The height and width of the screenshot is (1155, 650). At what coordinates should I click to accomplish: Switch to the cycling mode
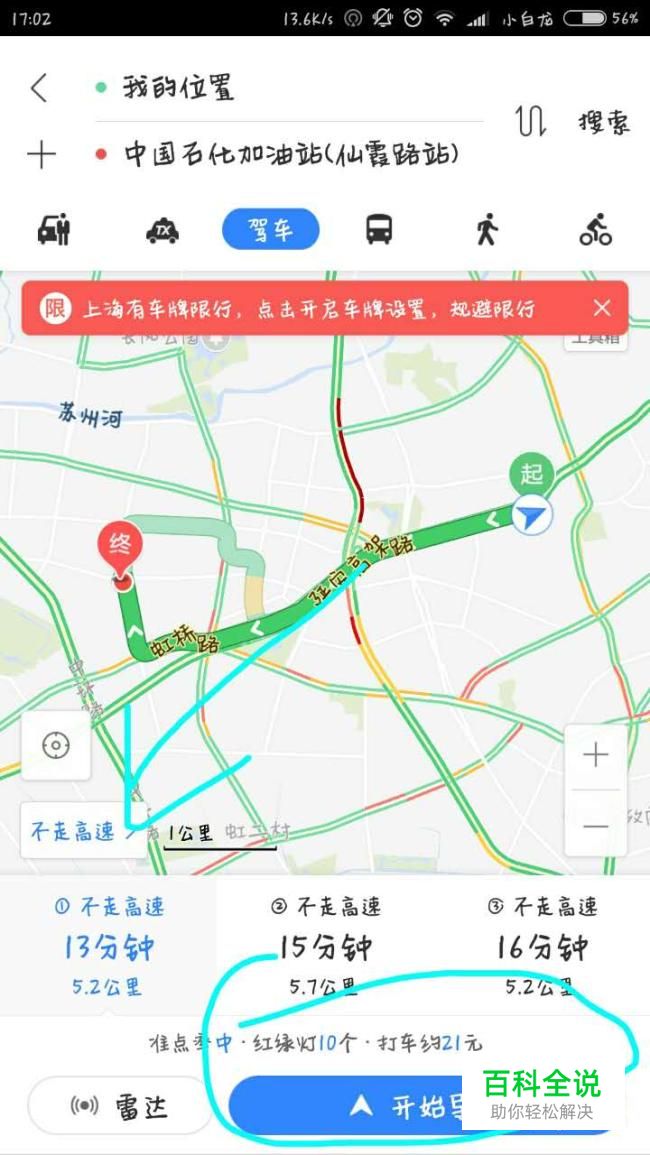coord(595,229)
